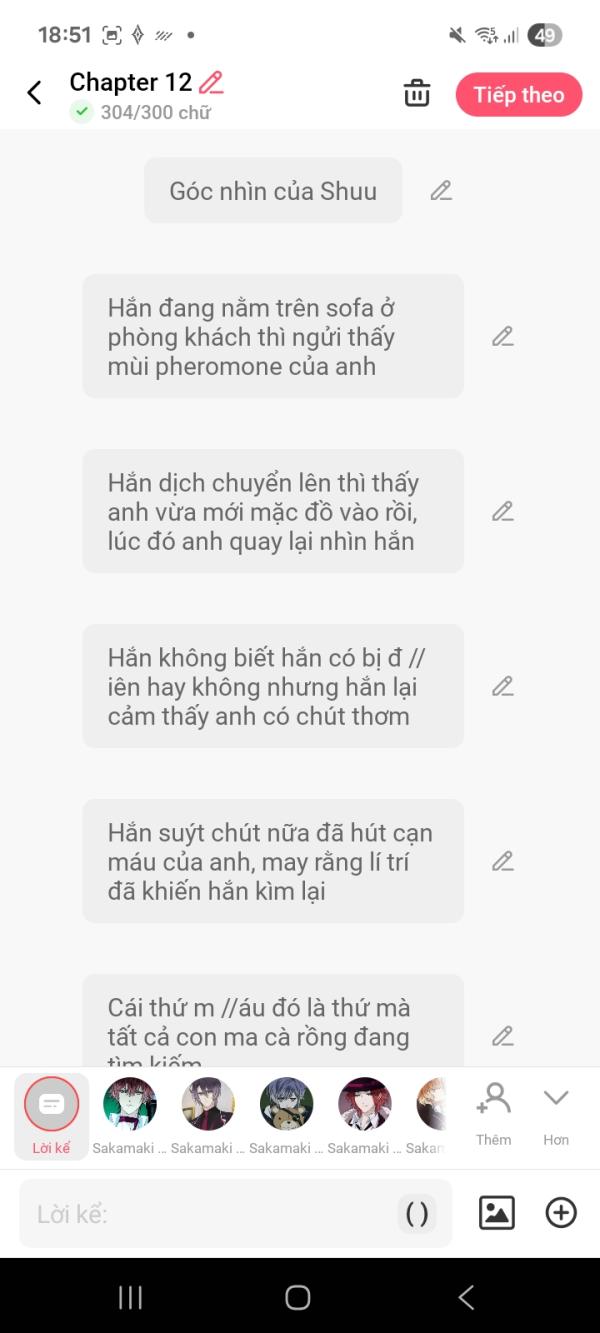Add a character with Thêm
Image resolution: width=600 pixels, height=1333 pixels.
tap(494, 1113)
